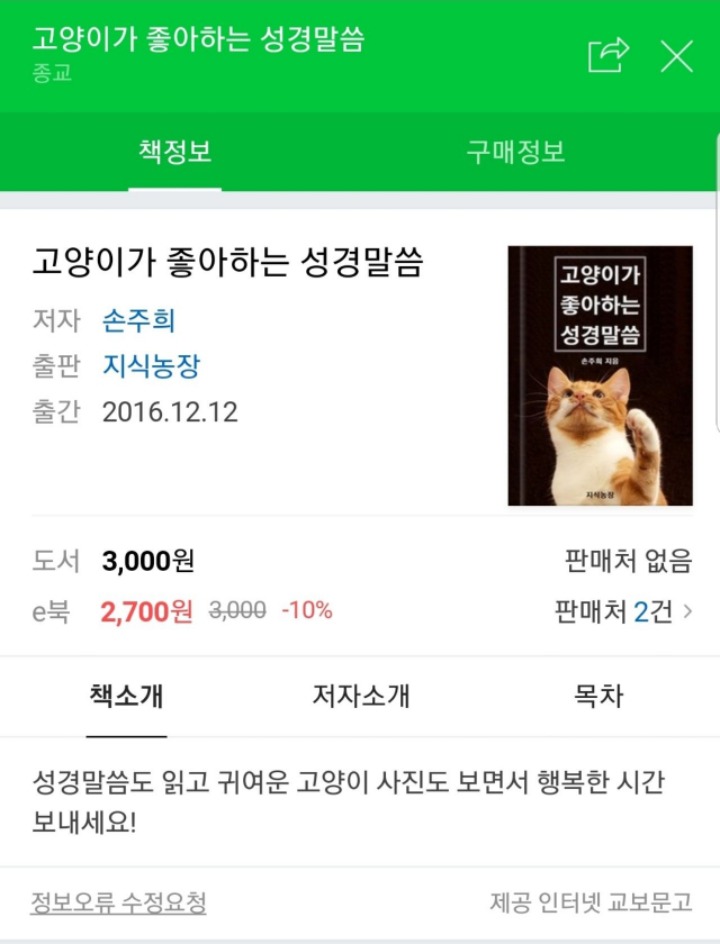720x944 pixels.
Task: Open author 손주희 link
Action: (x=139, y=321)
